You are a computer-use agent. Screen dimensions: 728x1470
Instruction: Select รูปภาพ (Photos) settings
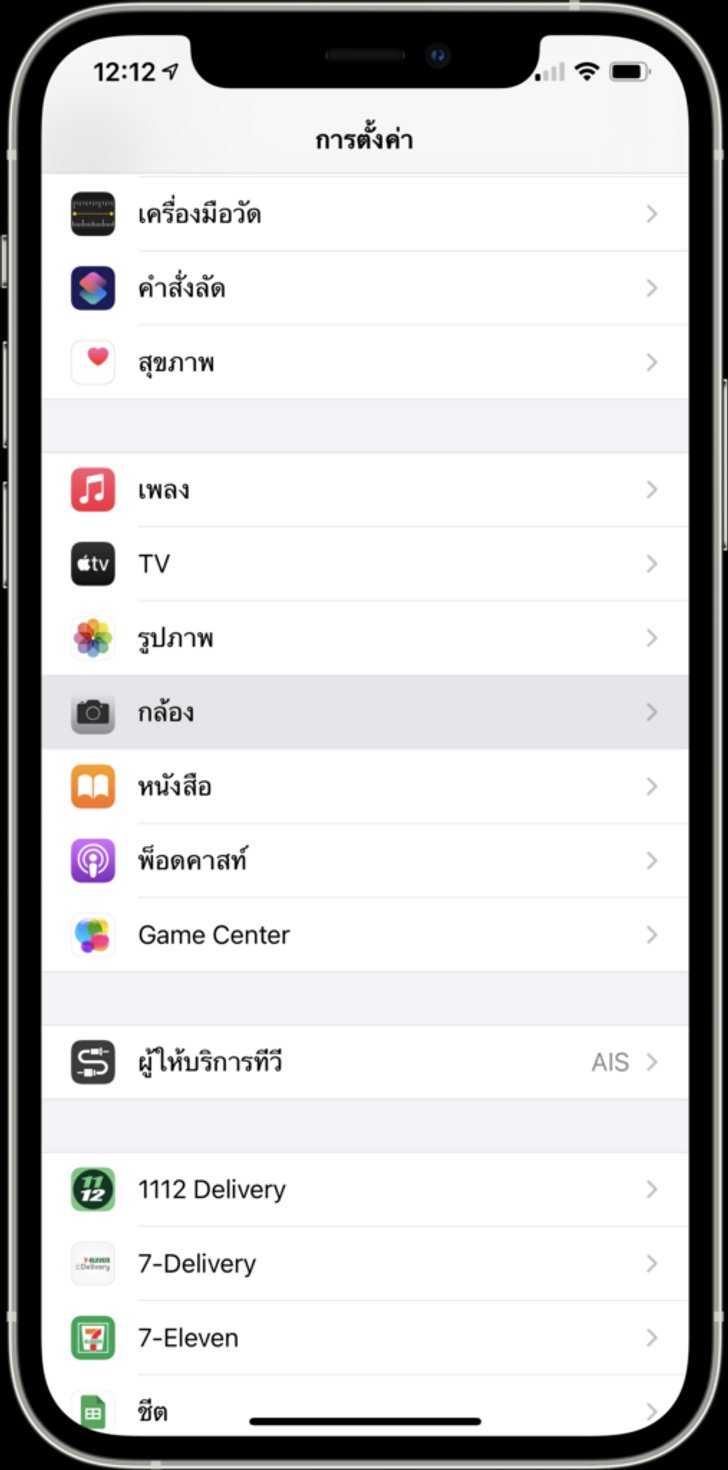click(364, 638)
